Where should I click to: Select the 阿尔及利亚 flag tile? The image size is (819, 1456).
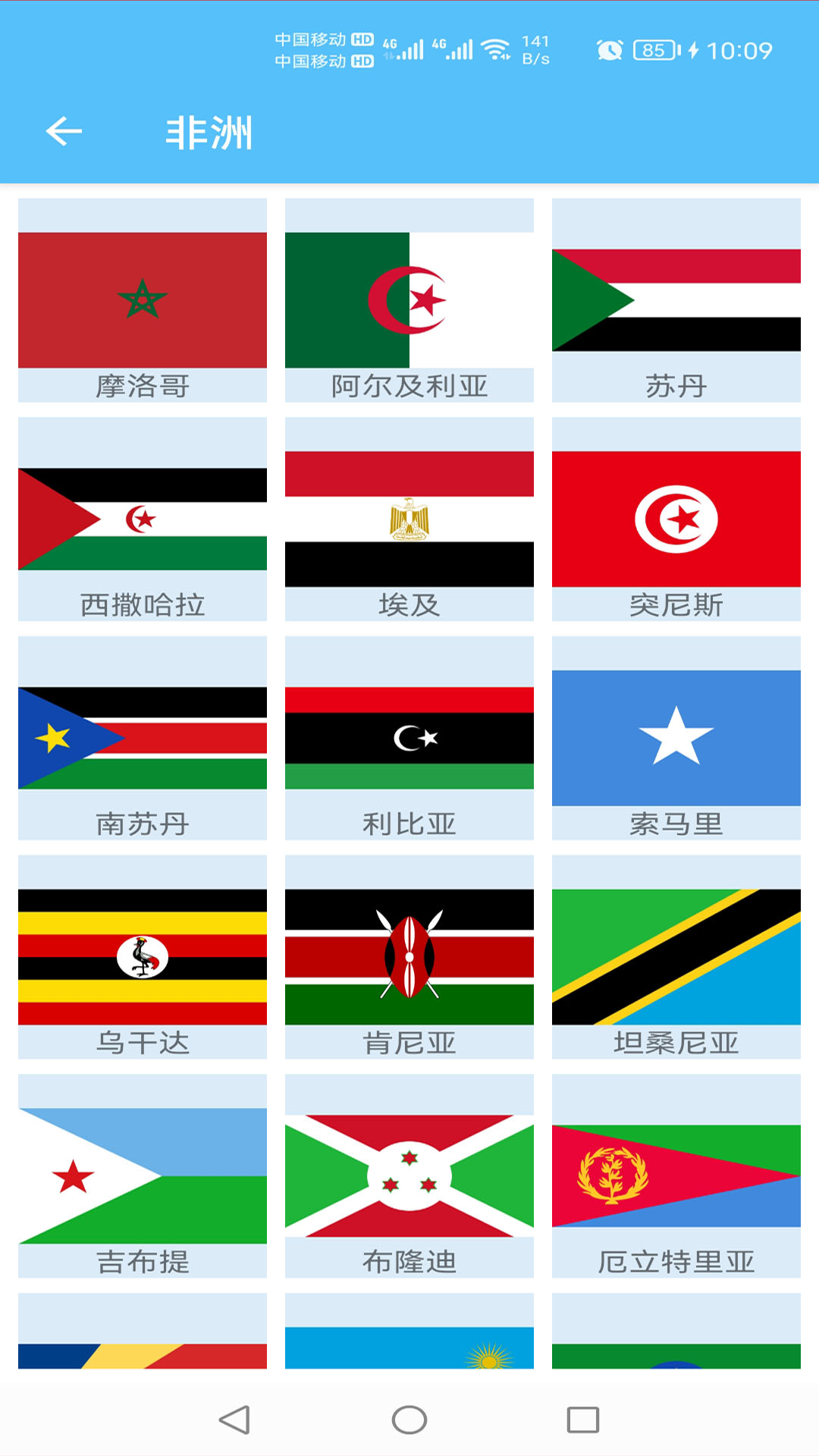(x=409, y=300)
